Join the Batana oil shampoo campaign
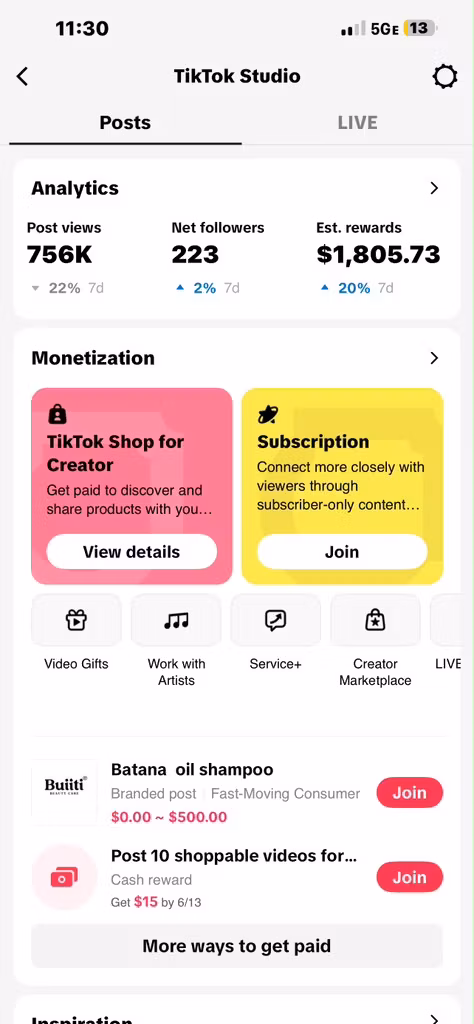The height and width of the screenshot is (1024, 474). pos(409,793)
